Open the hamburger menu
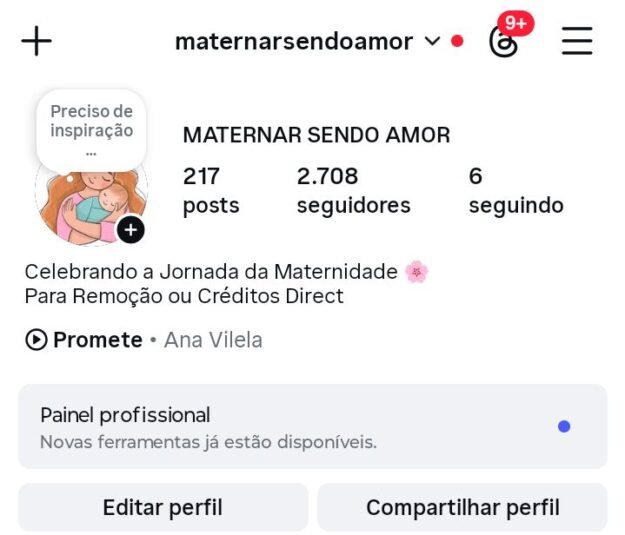625x535 pixels. pos(577,41)
